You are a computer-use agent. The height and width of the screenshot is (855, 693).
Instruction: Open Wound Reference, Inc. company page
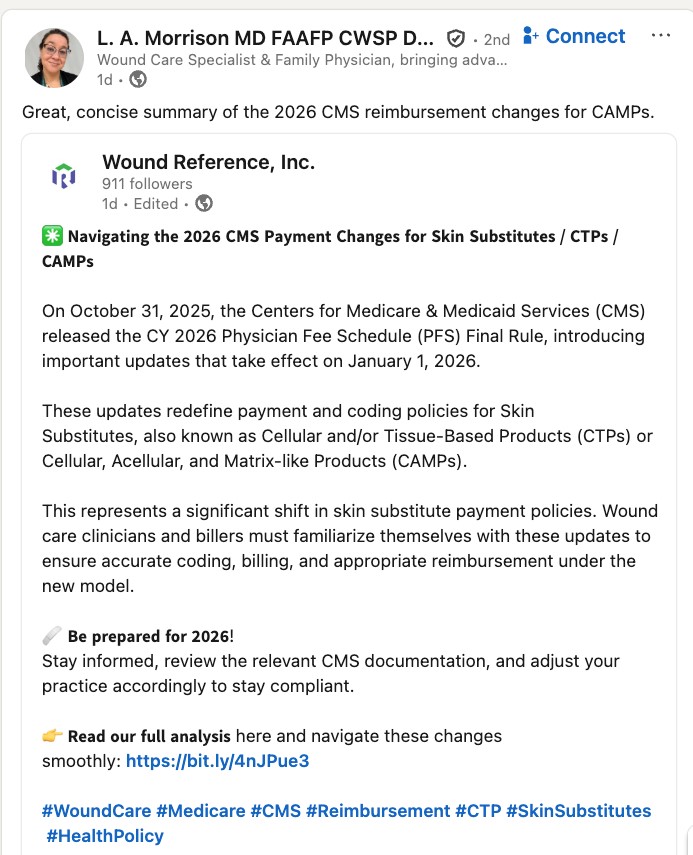[x=208, y=162]
